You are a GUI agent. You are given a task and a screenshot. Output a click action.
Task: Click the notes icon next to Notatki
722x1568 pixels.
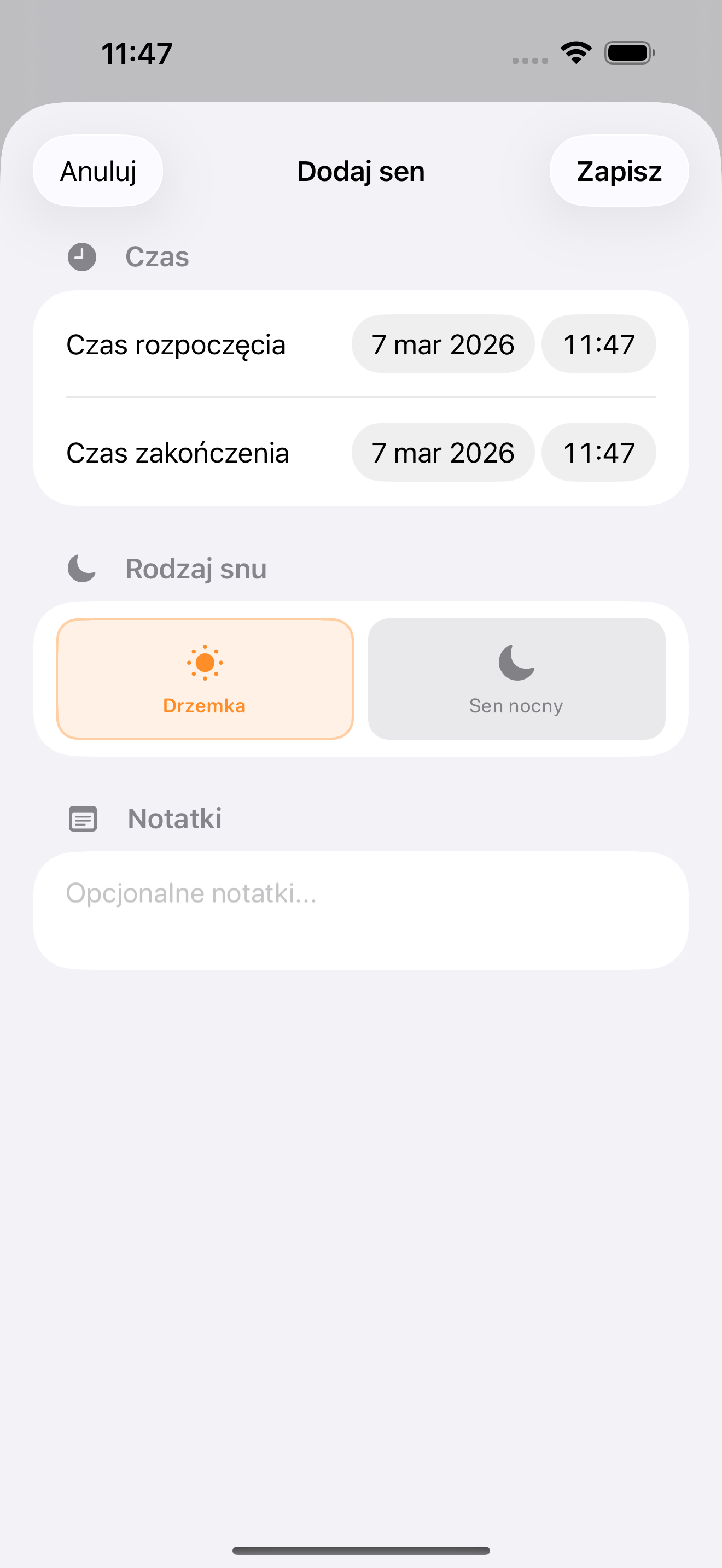pyautogui.click(x=82, y=818)
